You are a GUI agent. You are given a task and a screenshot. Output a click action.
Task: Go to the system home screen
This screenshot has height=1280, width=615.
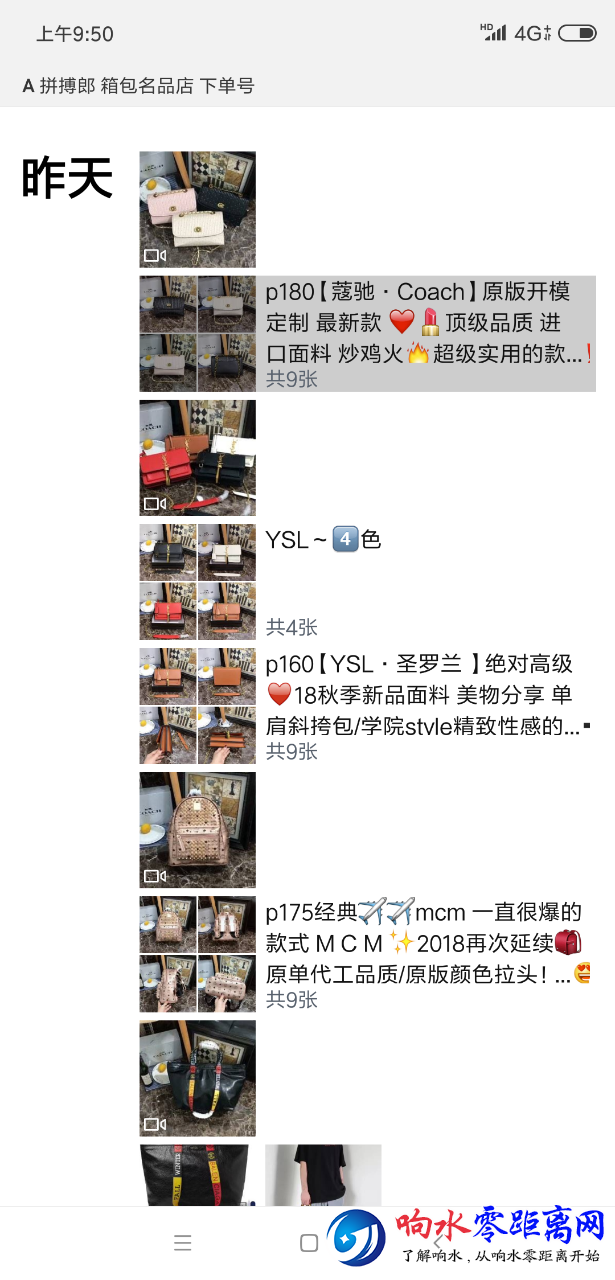(309, 1243)
